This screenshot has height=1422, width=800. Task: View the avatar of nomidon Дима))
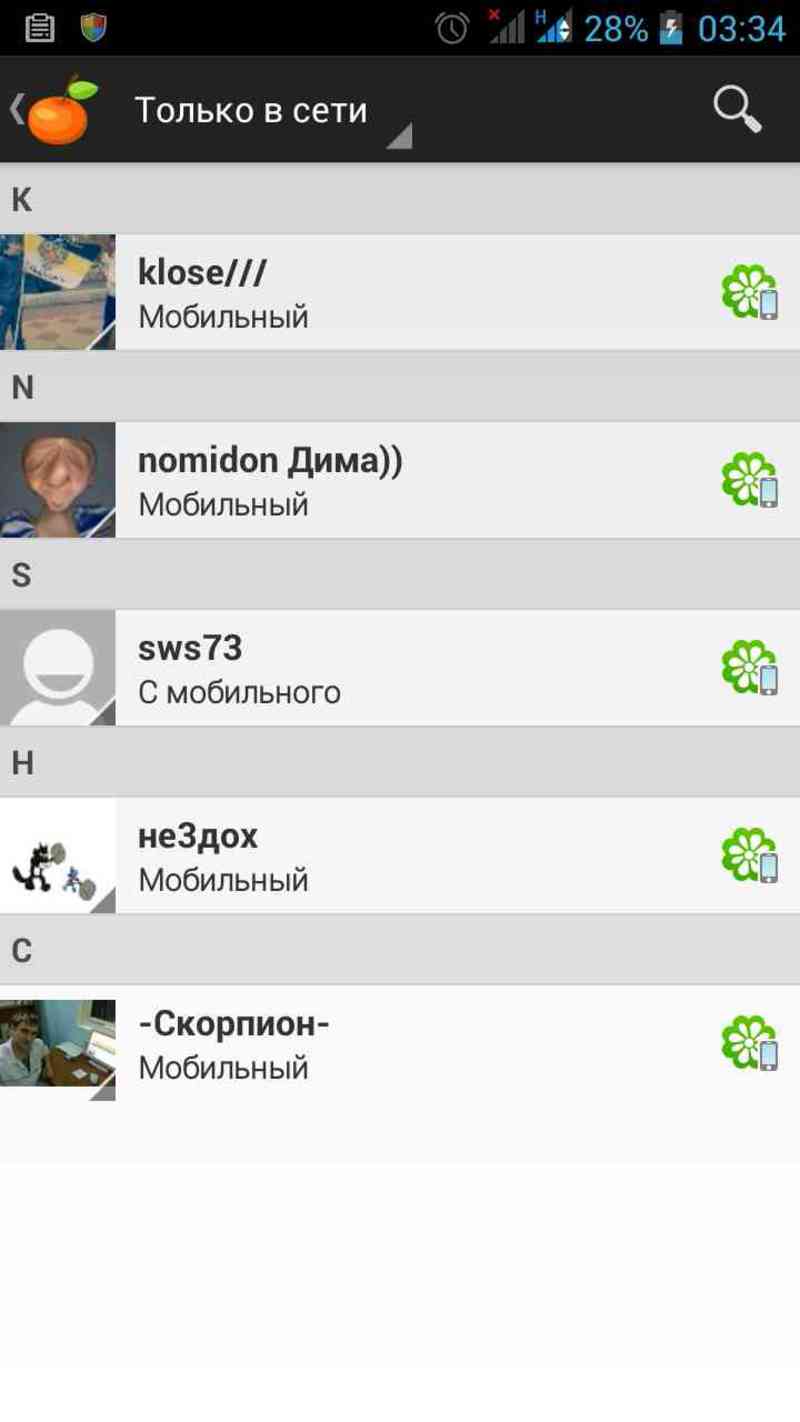57,480
